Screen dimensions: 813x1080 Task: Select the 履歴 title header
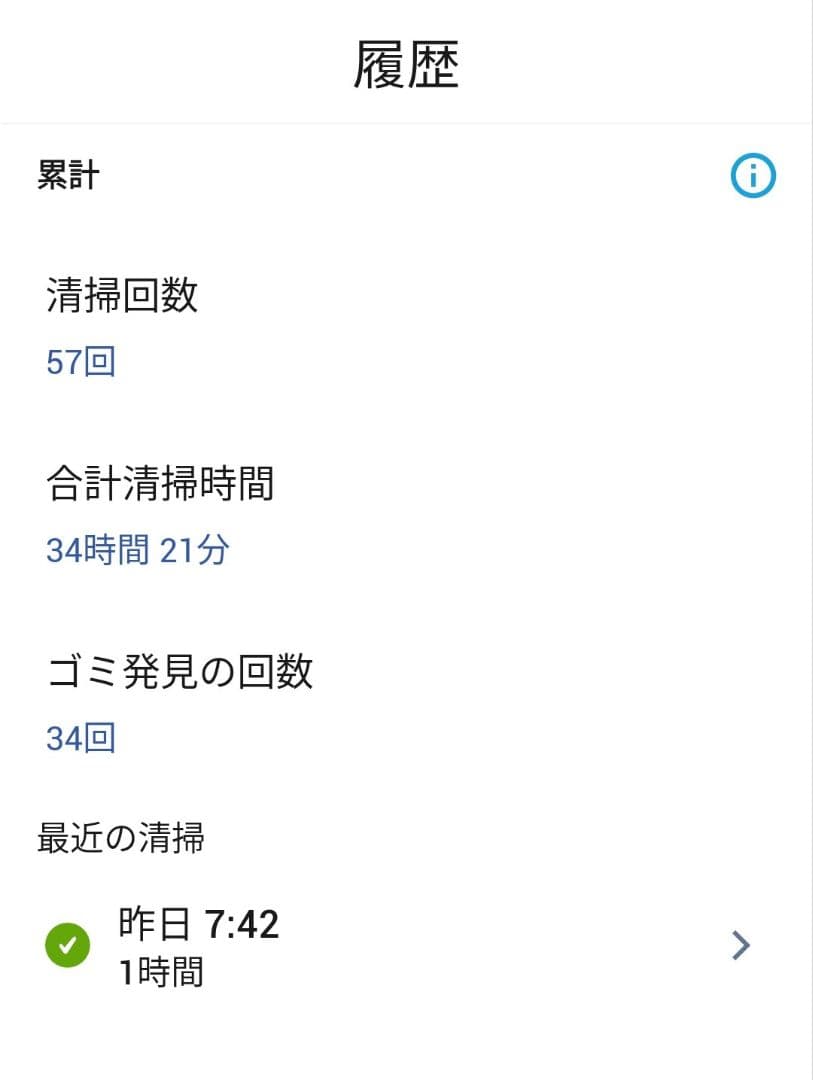tap(406, 60)
